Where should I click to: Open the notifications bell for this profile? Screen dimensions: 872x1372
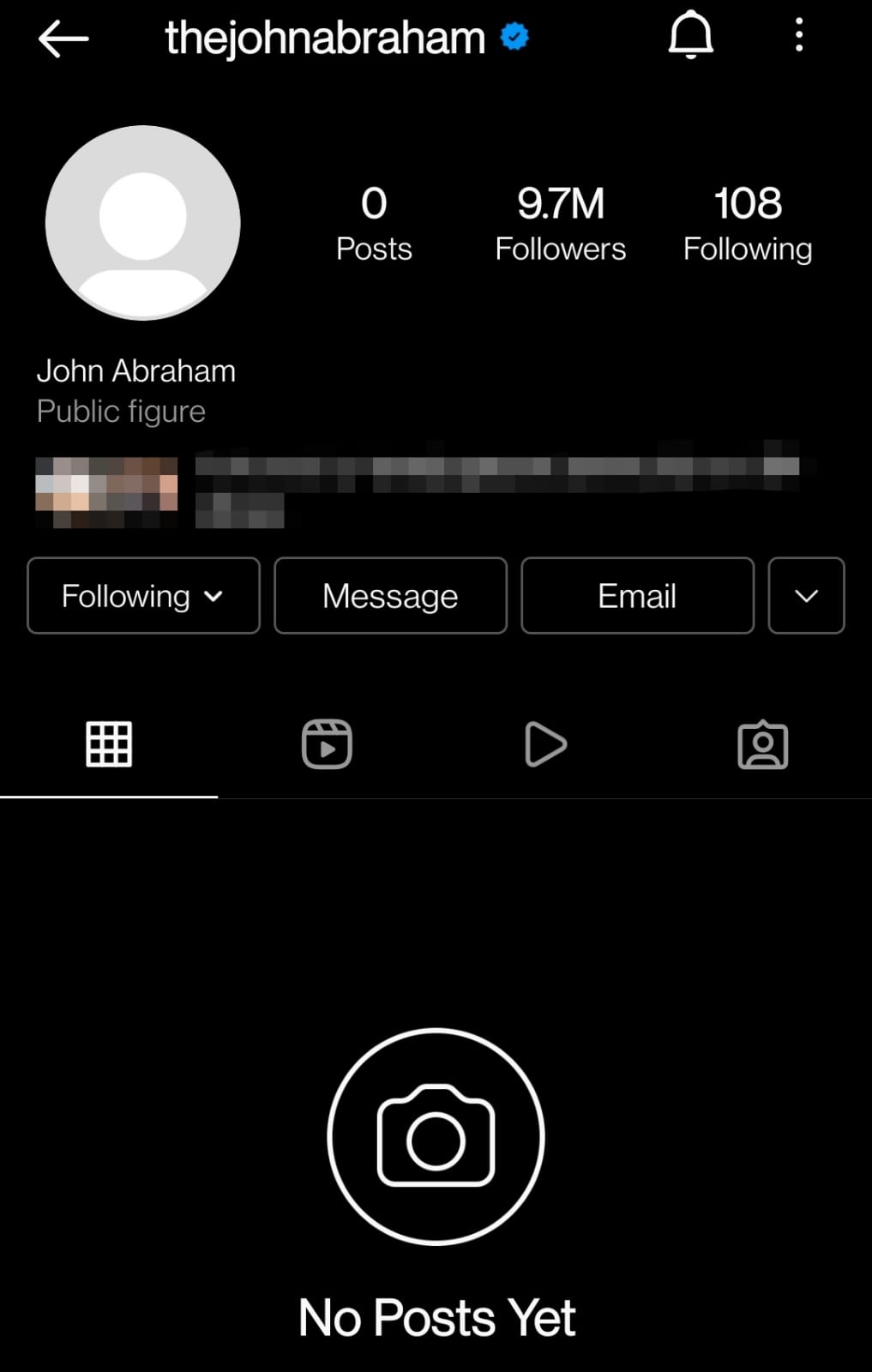[690, 37]
